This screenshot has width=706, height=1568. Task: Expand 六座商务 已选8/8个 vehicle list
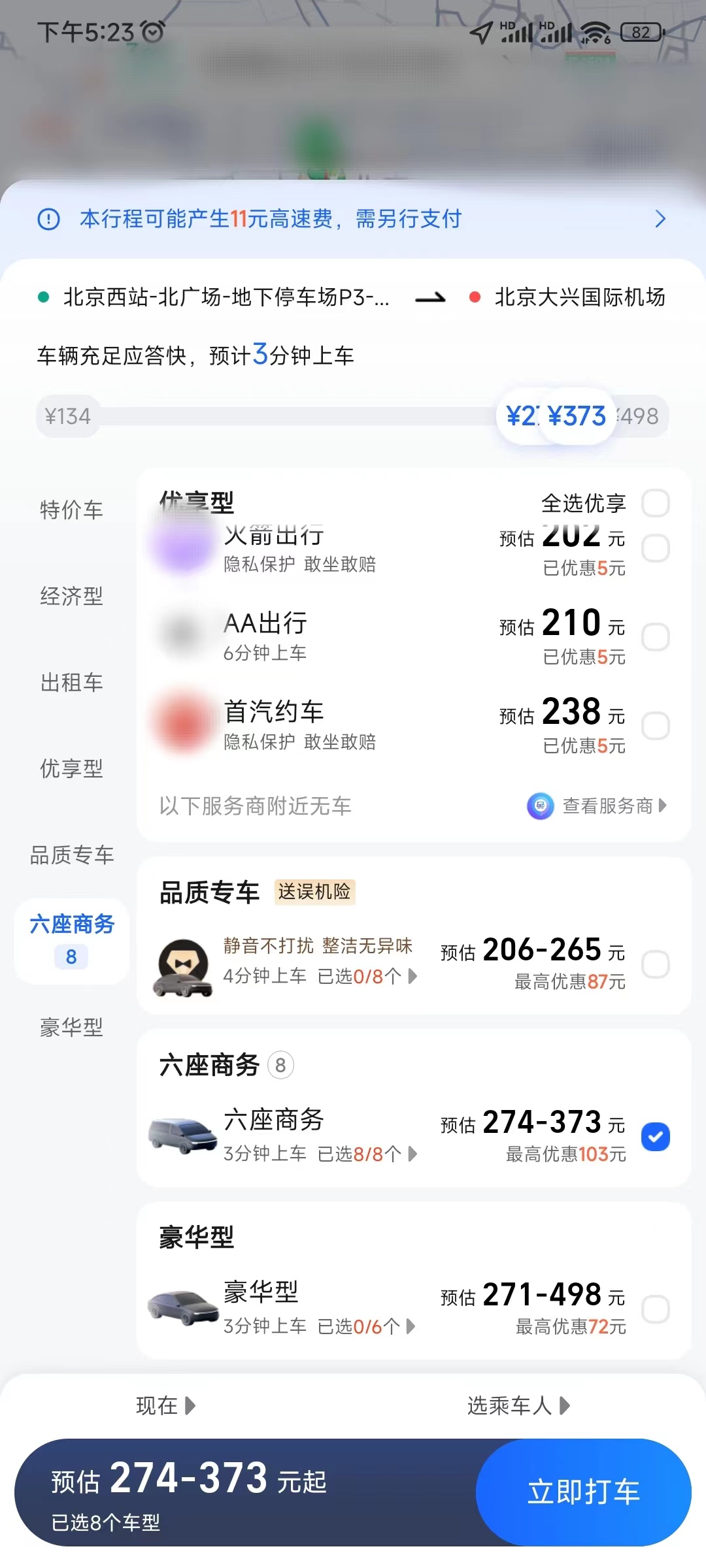(366, 1154)
